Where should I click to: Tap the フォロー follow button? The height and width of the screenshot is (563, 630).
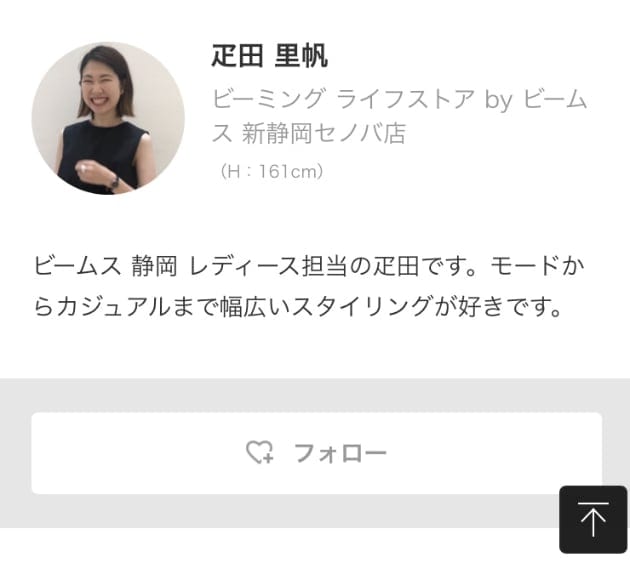click(316, 453)
